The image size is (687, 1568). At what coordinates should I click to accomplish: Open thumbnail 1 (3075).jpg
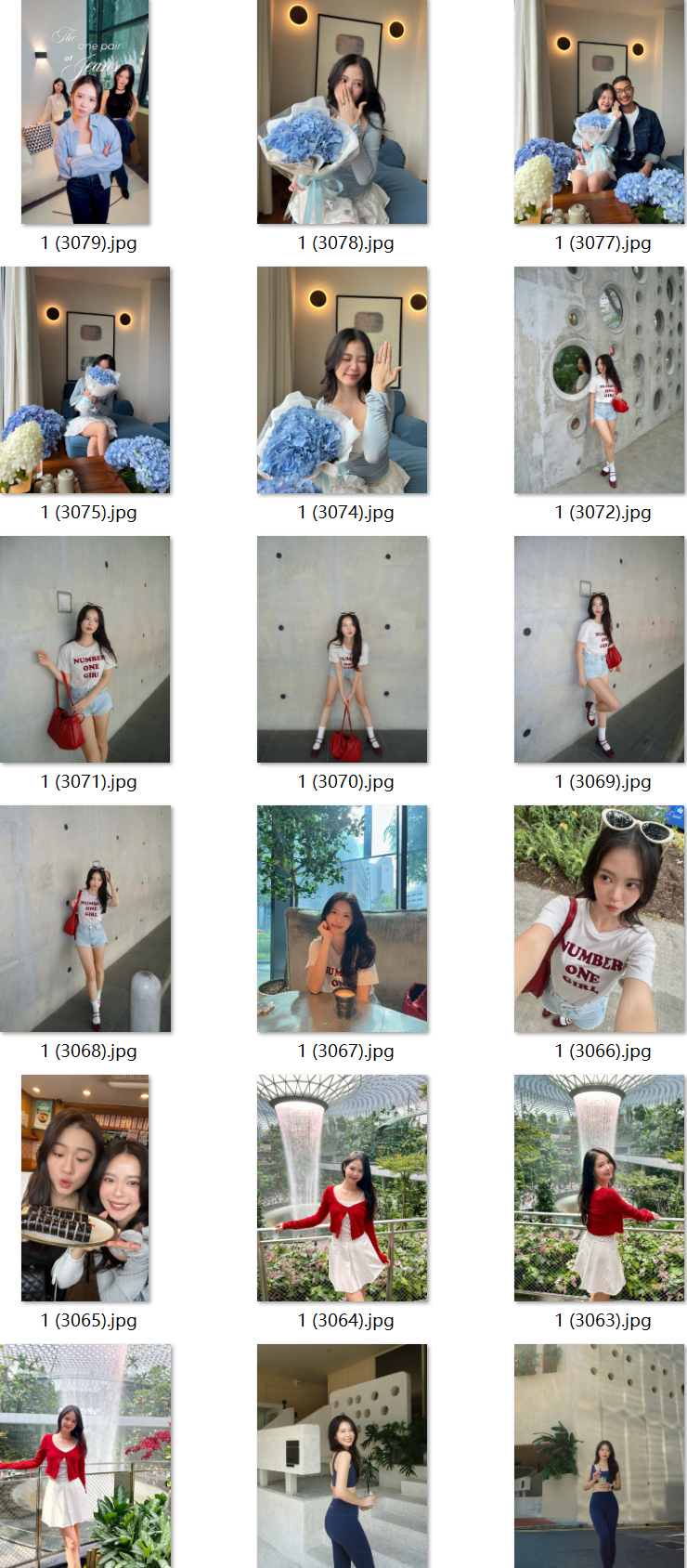tap(85, 380)
